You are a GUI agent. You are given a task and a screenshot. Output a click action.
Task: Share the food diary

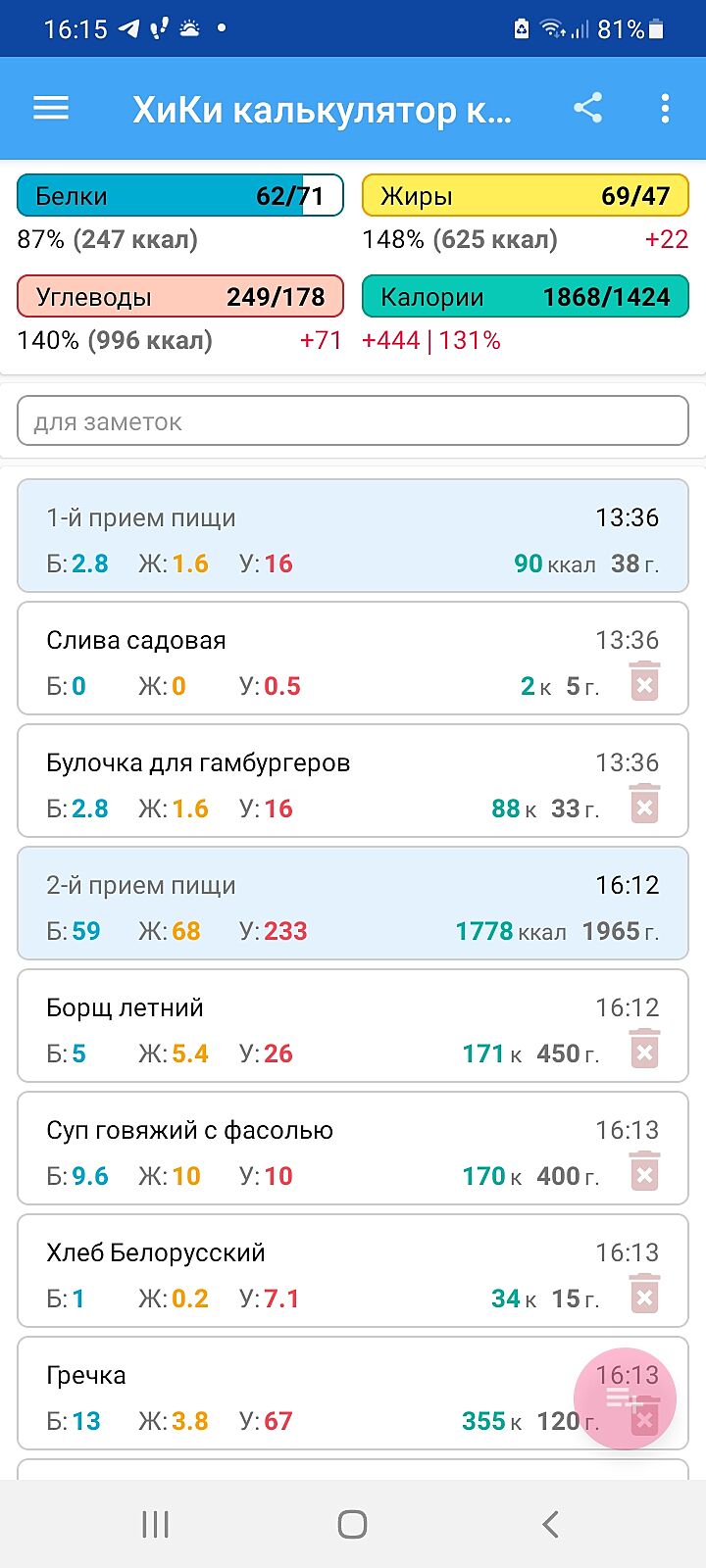point(588,108)
